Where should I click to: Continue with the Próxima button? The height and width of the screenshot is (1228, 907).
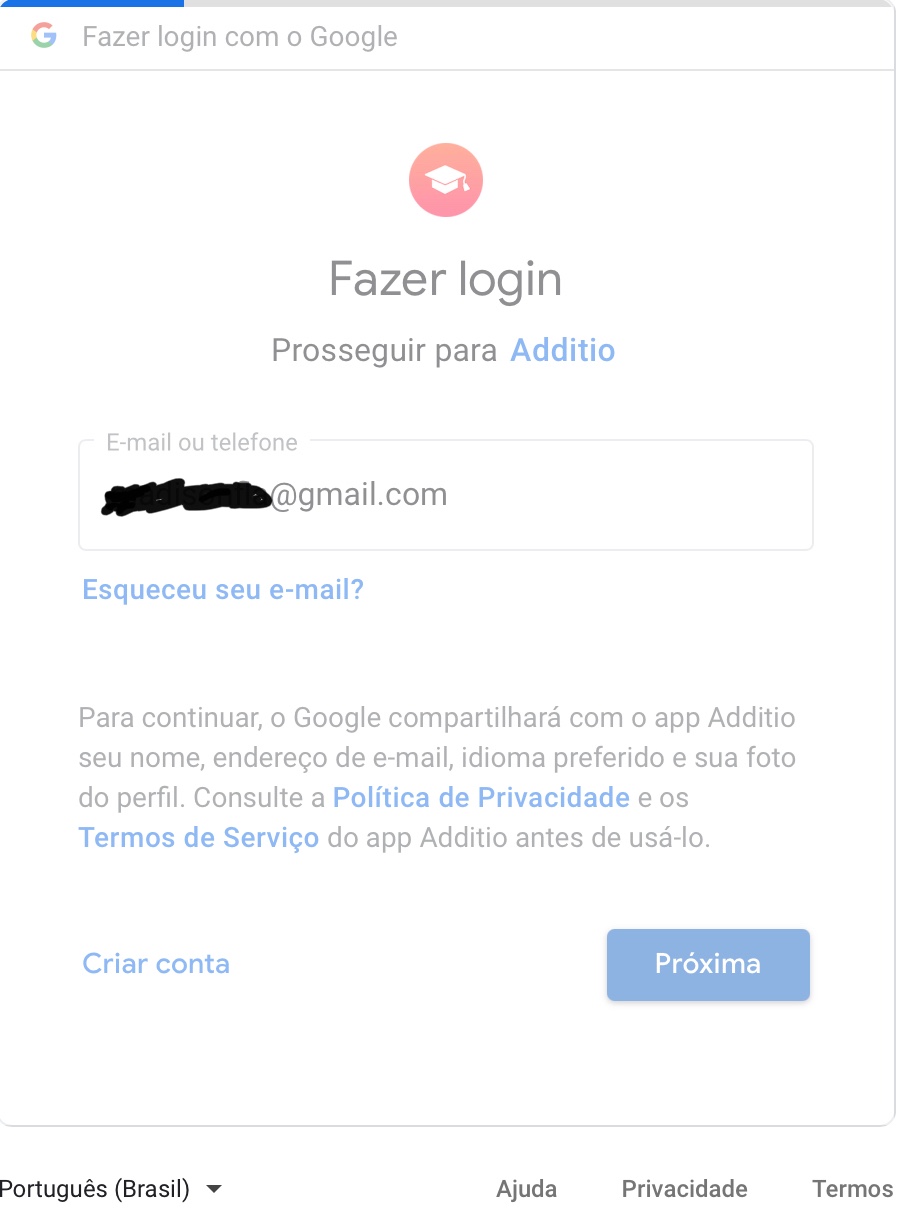click(708, 964)
